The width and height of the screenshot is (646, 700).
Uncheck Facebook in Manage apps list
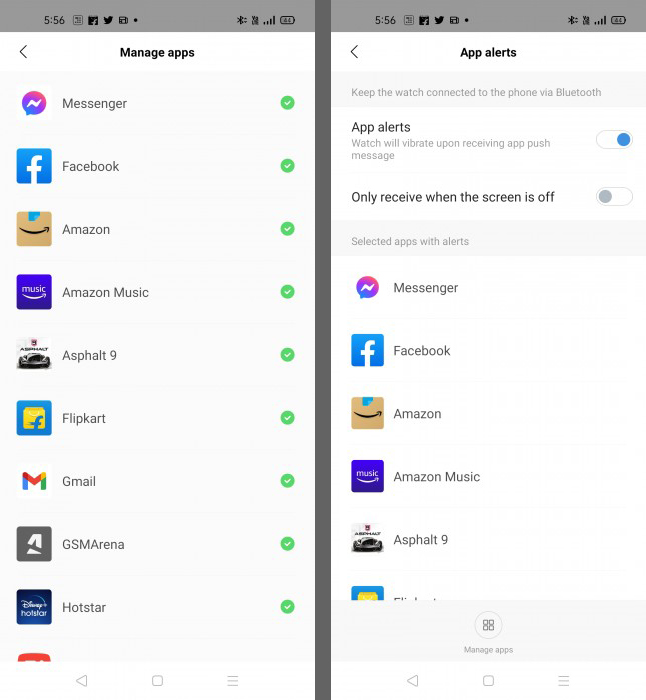click(x=287, y=166)
